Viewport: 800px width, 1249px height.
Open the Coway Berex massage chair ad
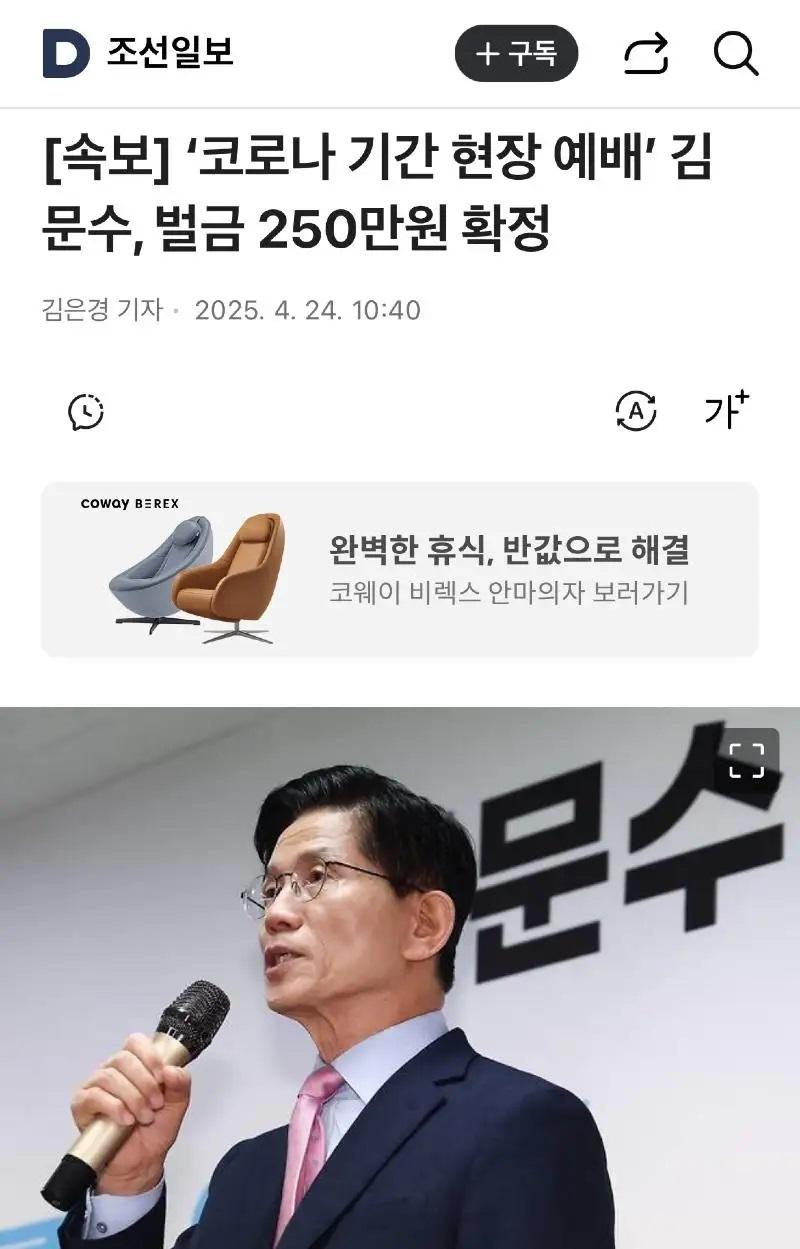(x=400, y=569)
